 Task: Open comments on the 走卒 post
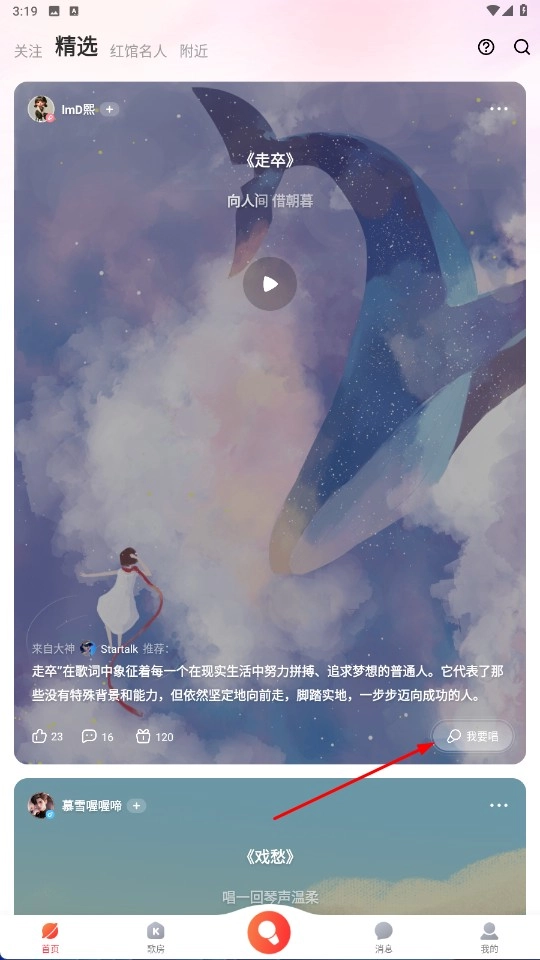pyautogui.click(x=98, y=736)
